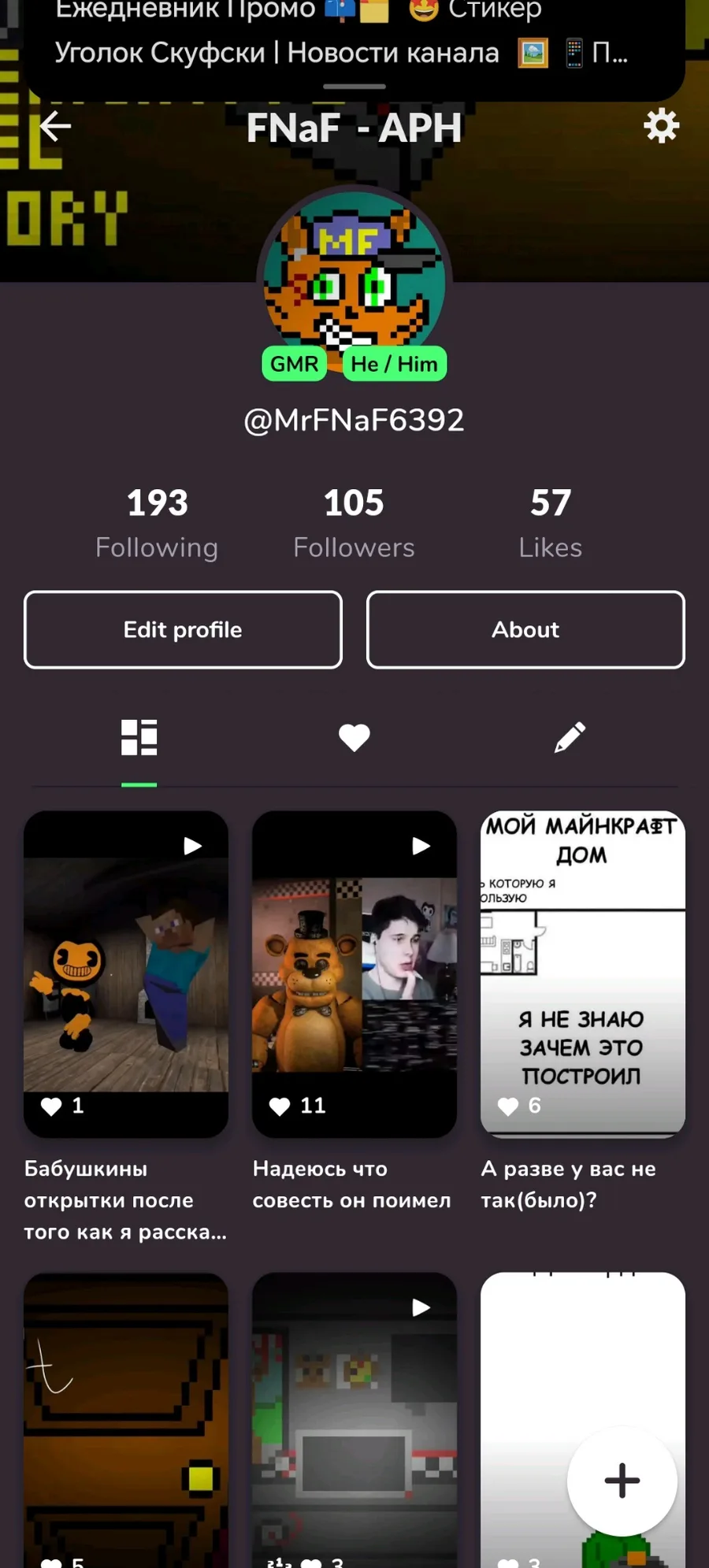Create a new post with plus button
This screenshot has width=709, height=1568.
tap(622, 1481)
